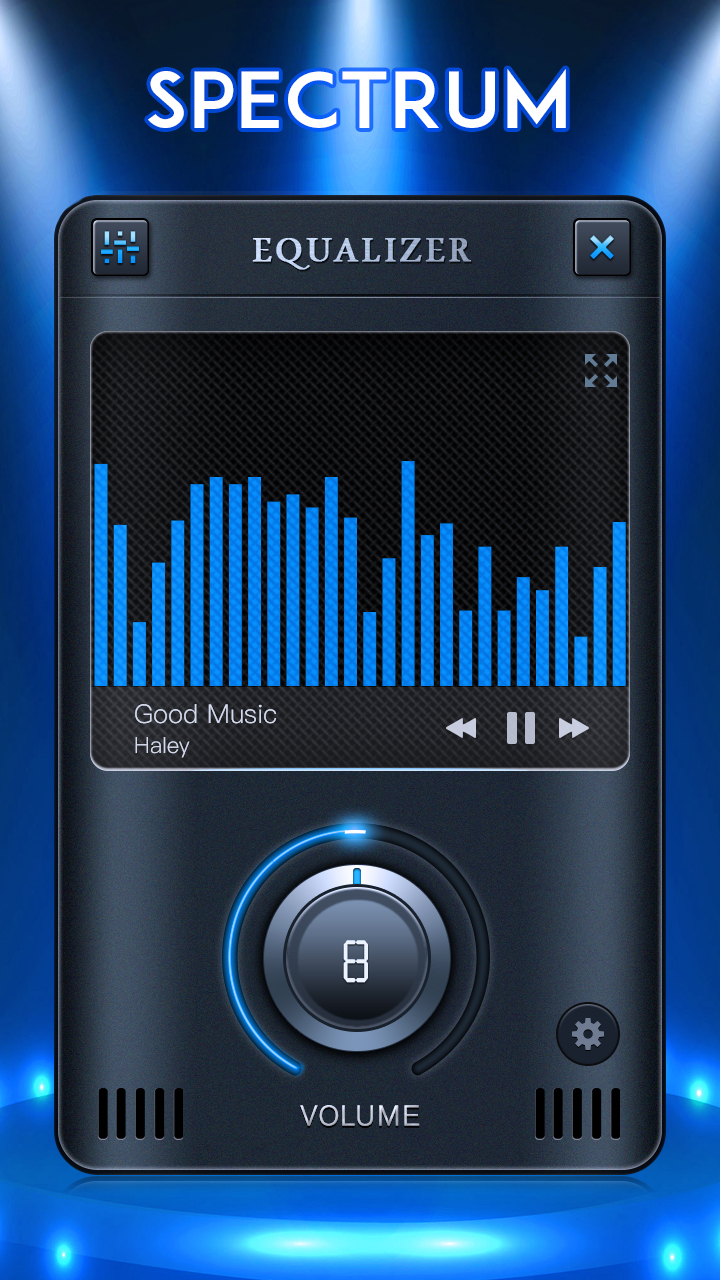Open the settings gear
Image resolution: width=720 pixels, height=1280 pixels.
click(x=586, y=1033)
